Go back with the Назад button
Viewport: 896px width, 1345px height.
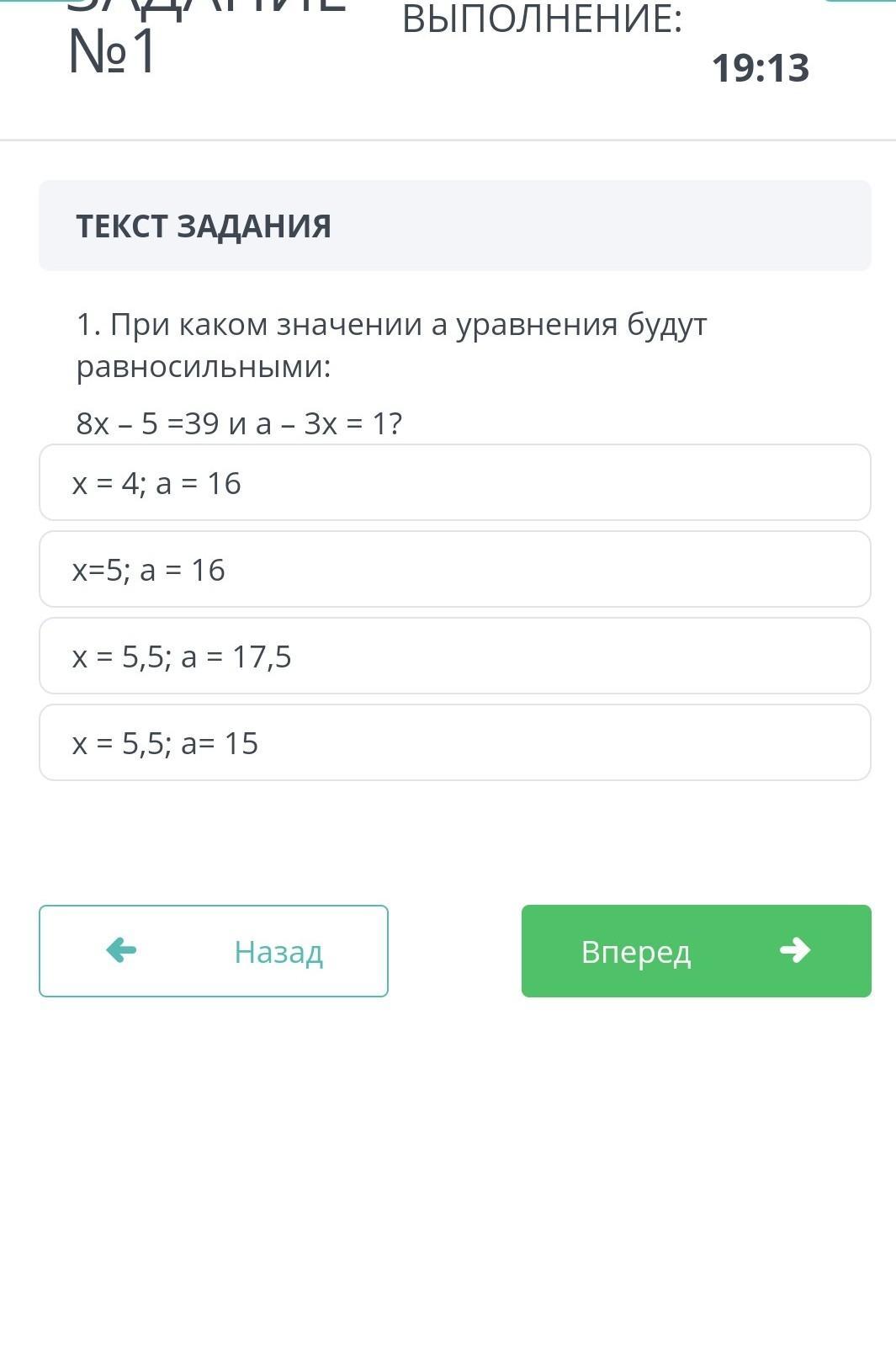pos(214,951)
